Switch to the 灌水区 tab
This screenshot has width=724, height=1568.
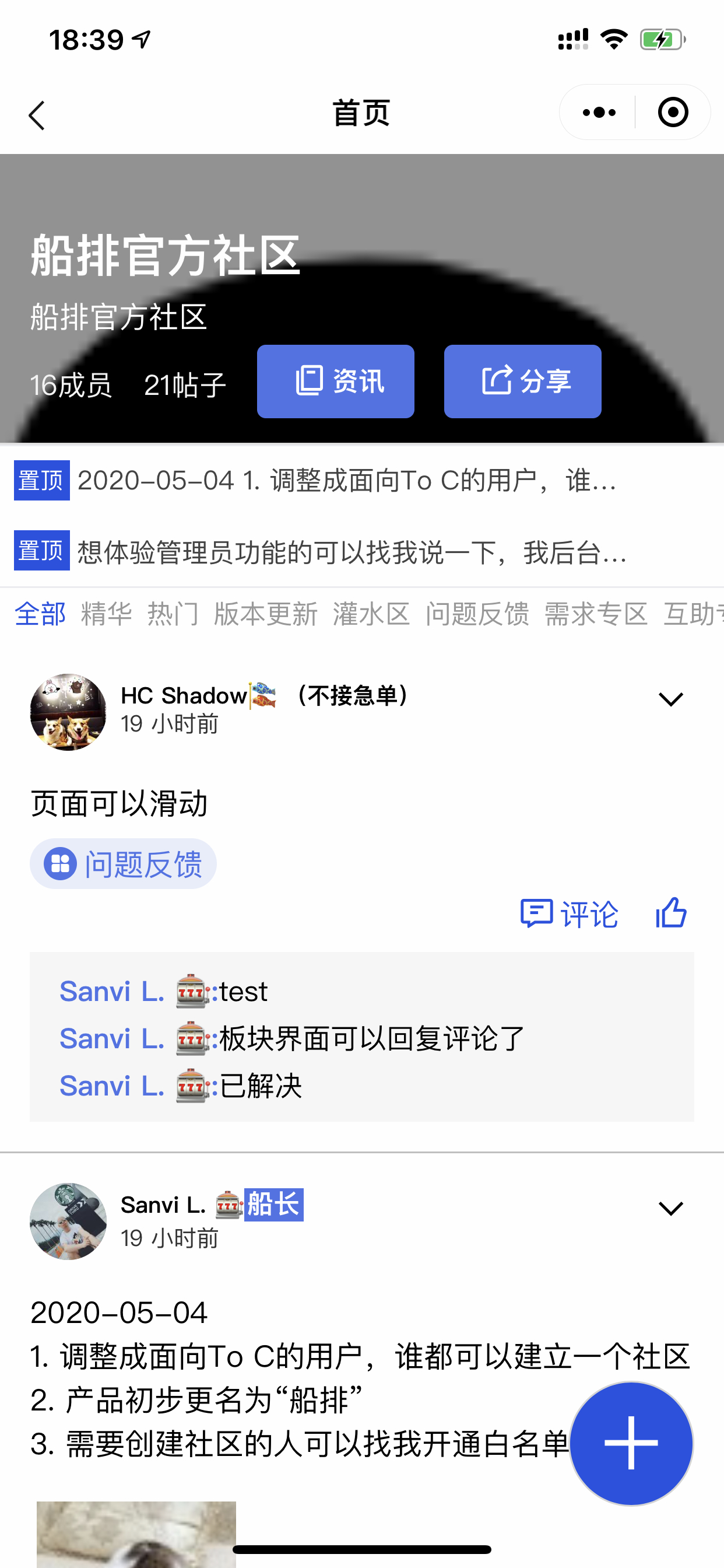pos(371,614)
